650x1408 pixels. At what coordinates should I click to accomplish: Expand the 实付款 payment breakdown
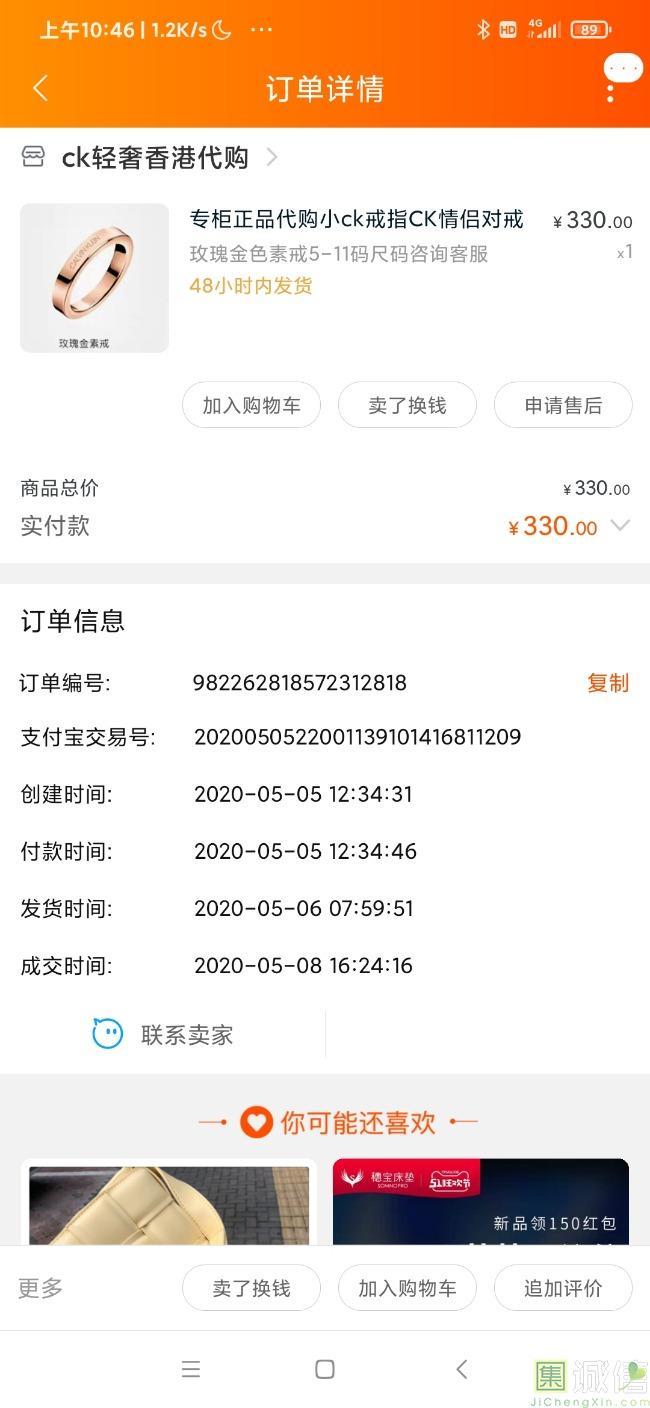(620, 525)
